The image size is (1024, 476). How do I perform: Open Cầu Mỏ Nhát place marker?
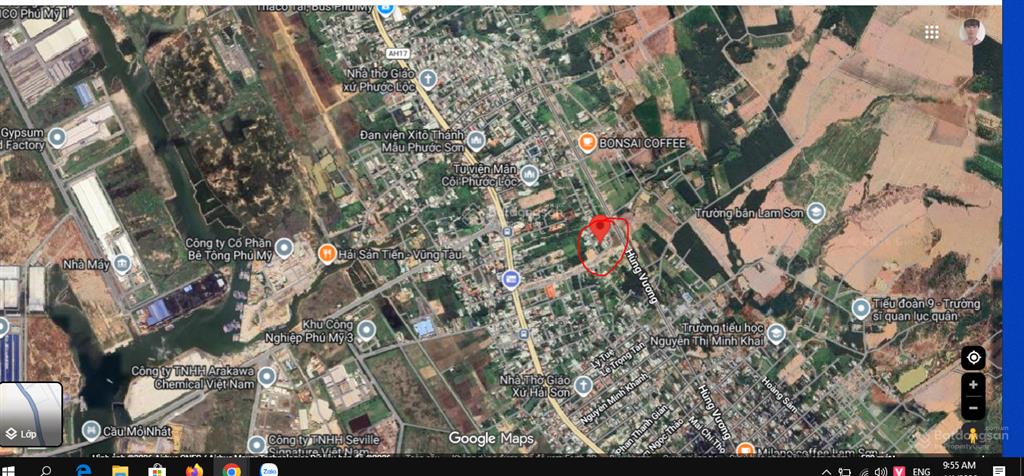pos(91,431)
